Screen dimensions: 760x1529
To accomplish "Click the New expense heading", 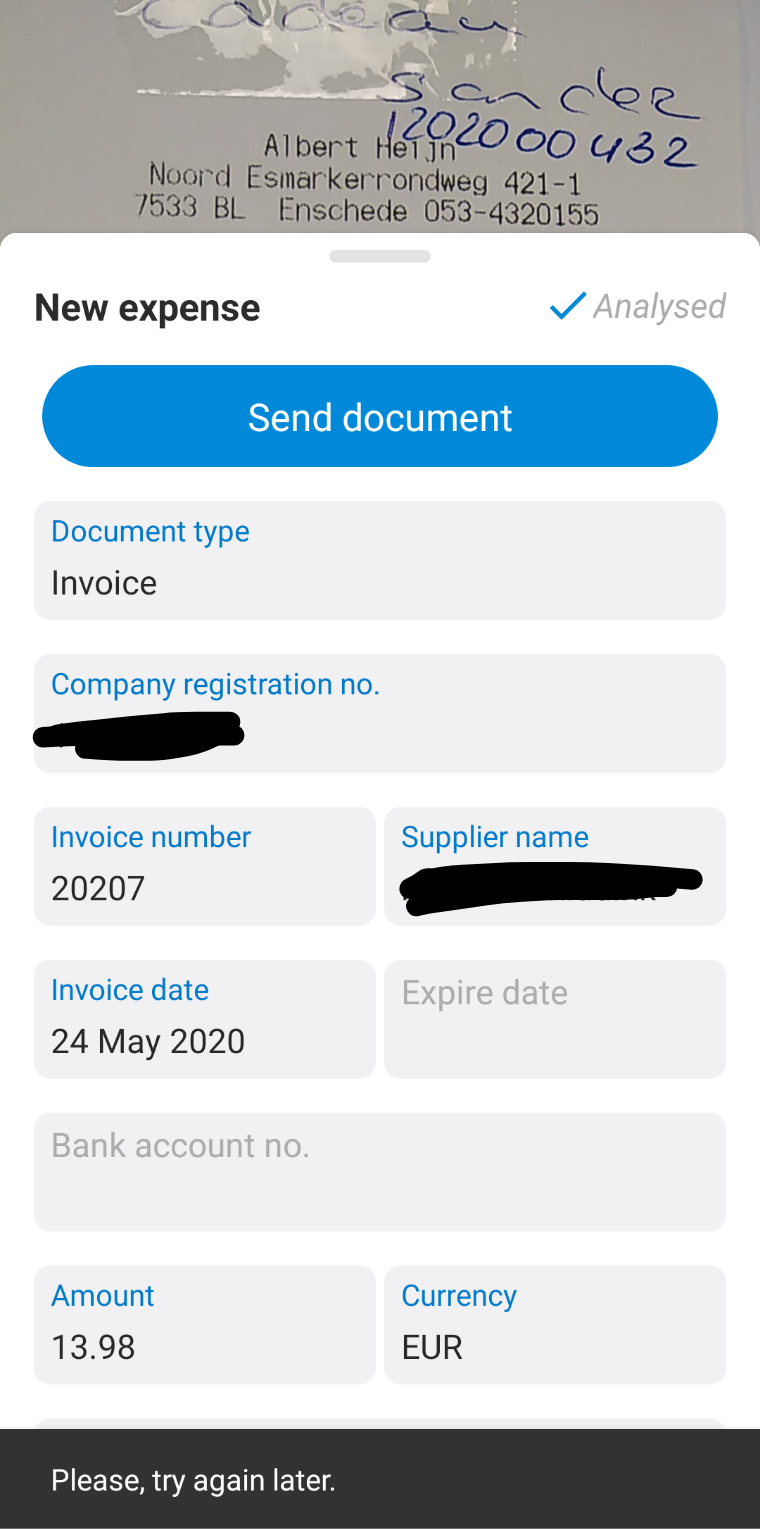I will click(x=147, y=307).
